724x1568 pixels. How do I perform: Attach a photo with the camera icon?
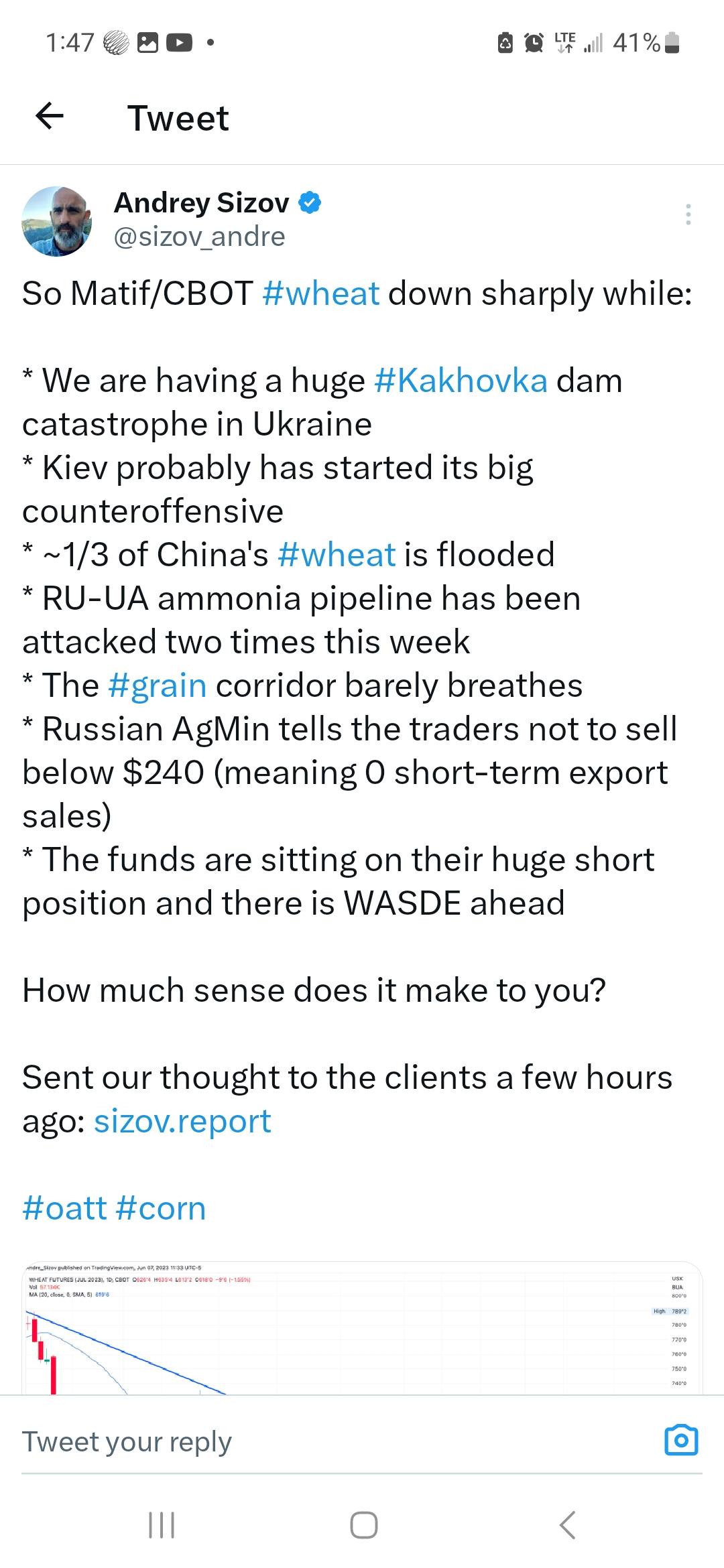681,1439
